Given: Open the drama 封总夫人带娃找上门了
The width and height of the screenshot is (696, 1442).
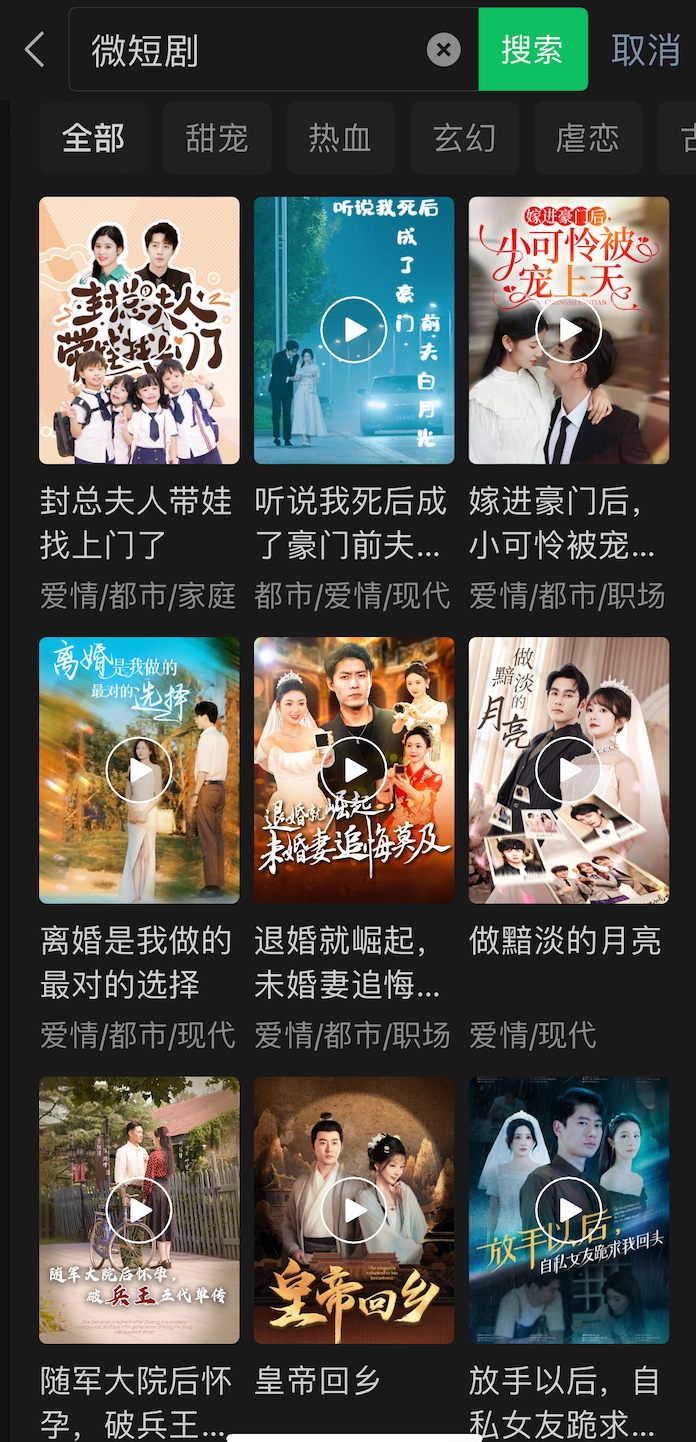Looking at the screenshot, I should click(139, 330).
